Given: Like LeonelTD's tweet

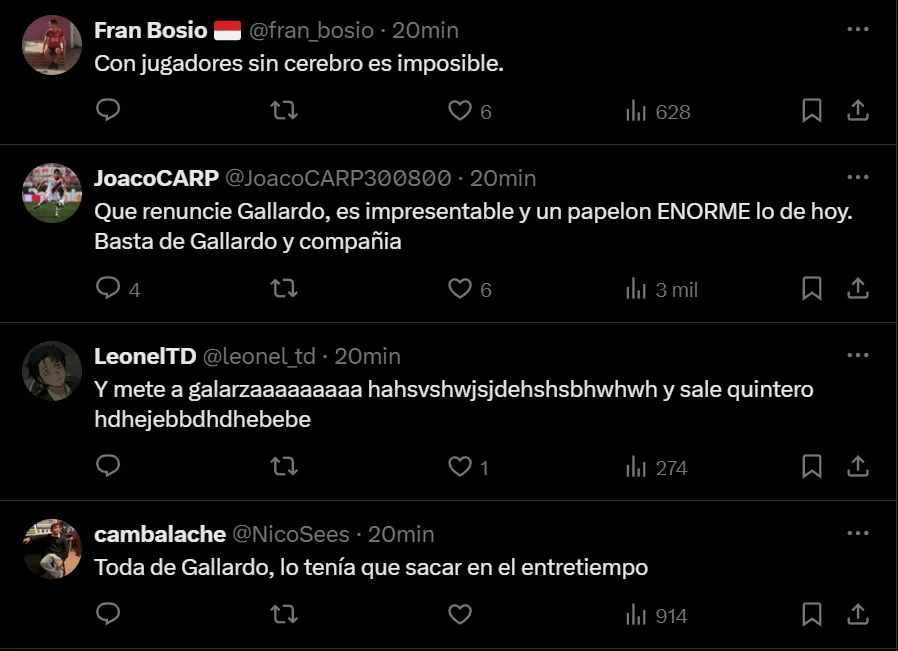Looking at the screenshot, I should point(459,466).
